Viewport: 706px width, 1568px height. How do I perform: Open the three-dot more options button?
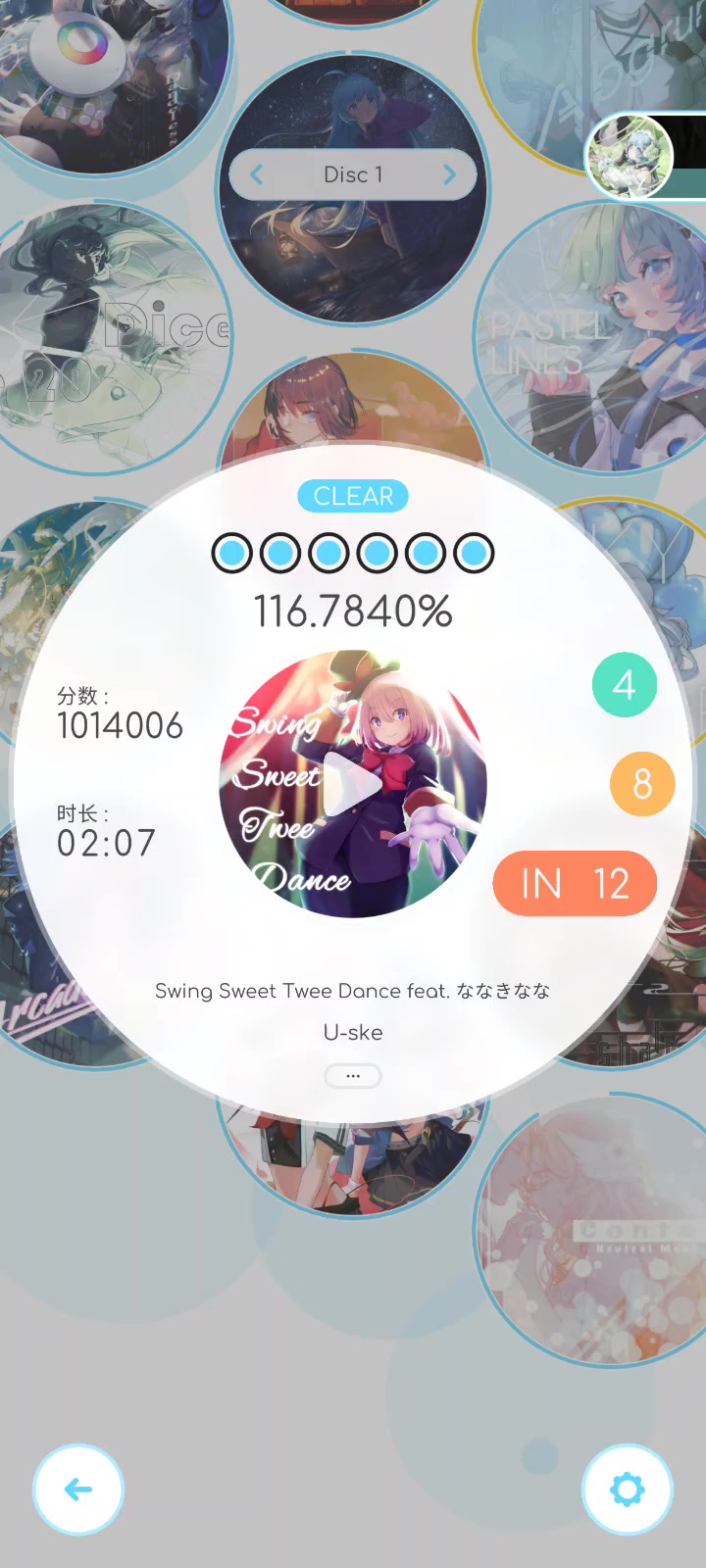[353, 1076]
